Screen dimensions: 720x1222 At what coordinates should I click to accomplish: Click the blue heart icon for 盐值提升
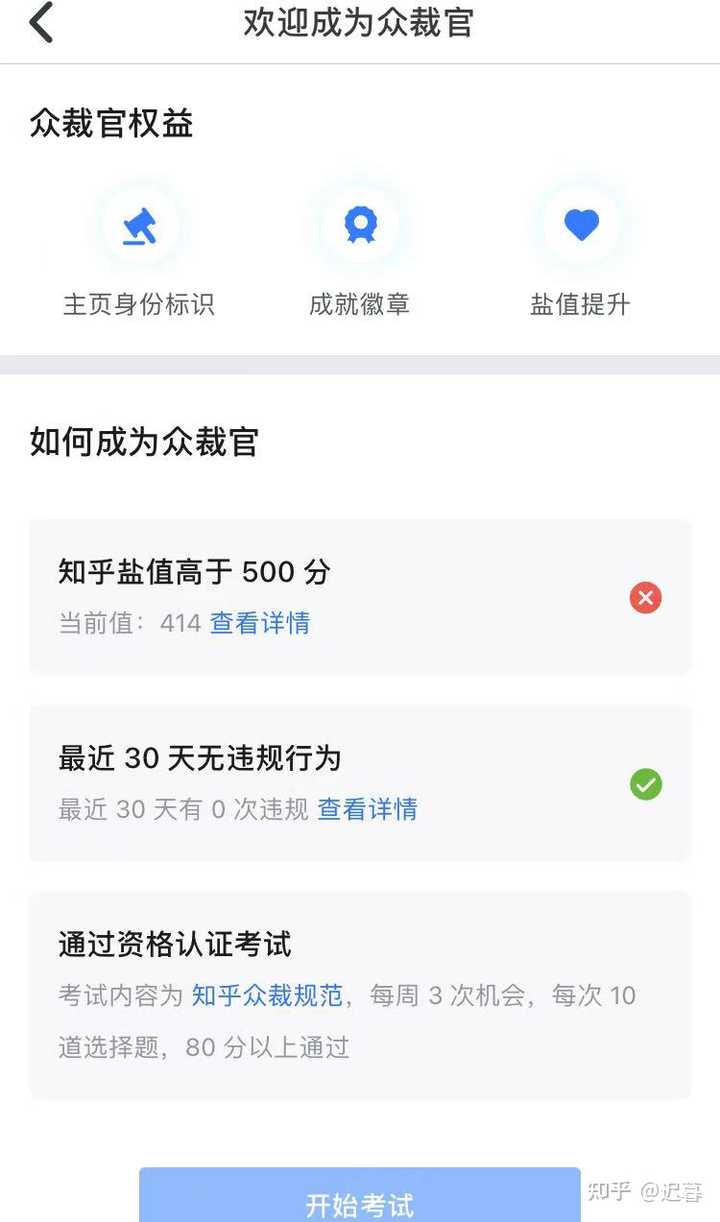tap(580, 225)
